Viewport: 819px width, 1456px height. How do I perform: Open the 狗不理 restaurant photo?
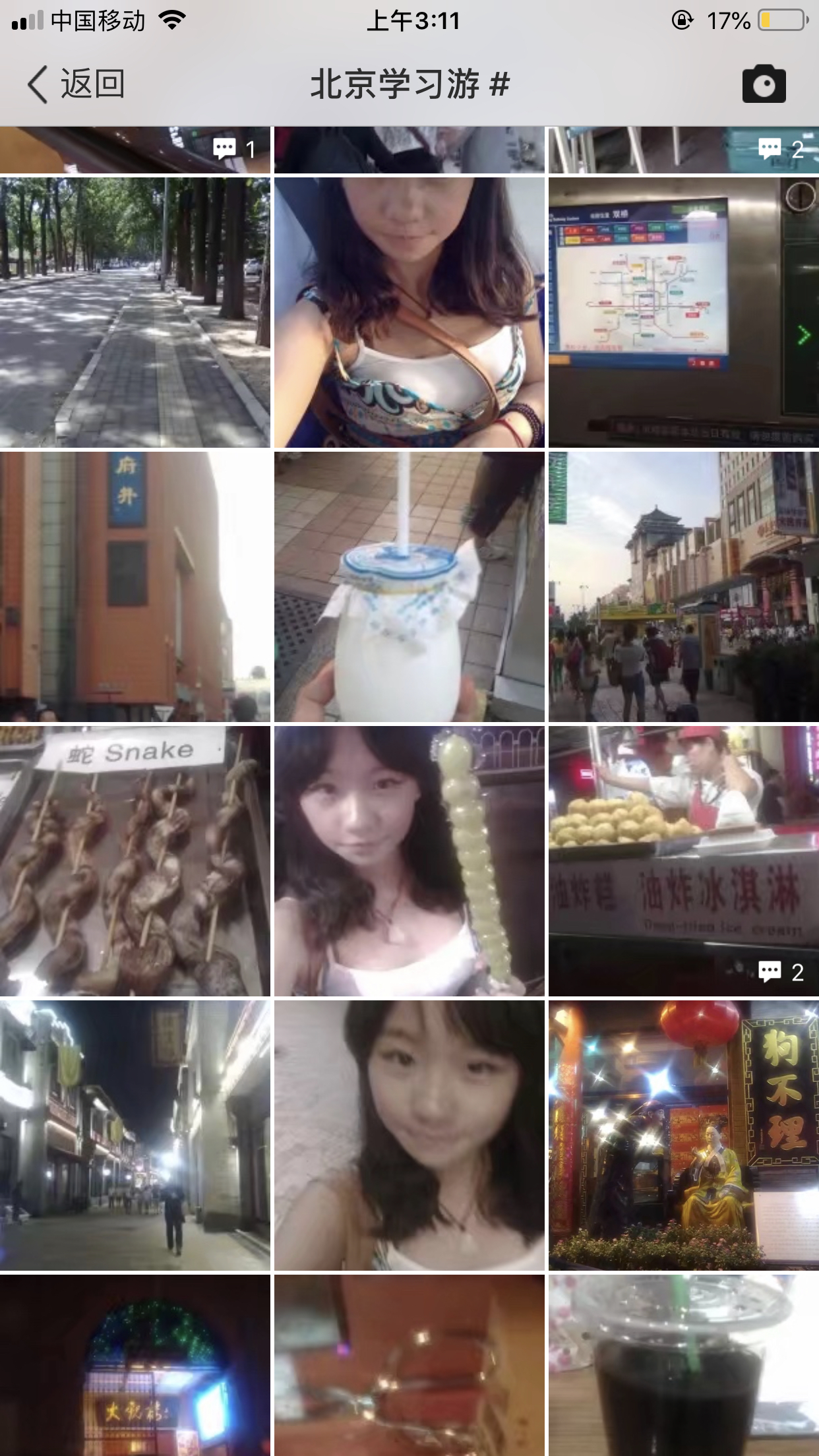tap(683, 1135)
